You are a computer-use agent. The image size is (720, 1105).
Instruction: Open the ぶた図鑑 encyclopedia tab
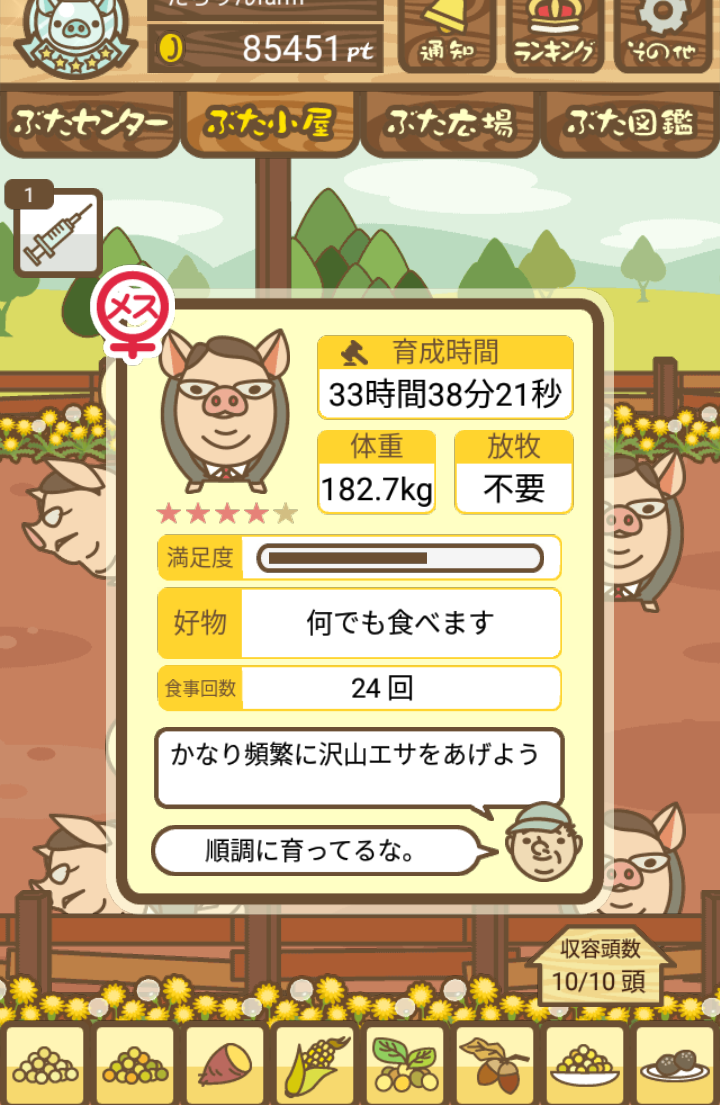point(630,124)
